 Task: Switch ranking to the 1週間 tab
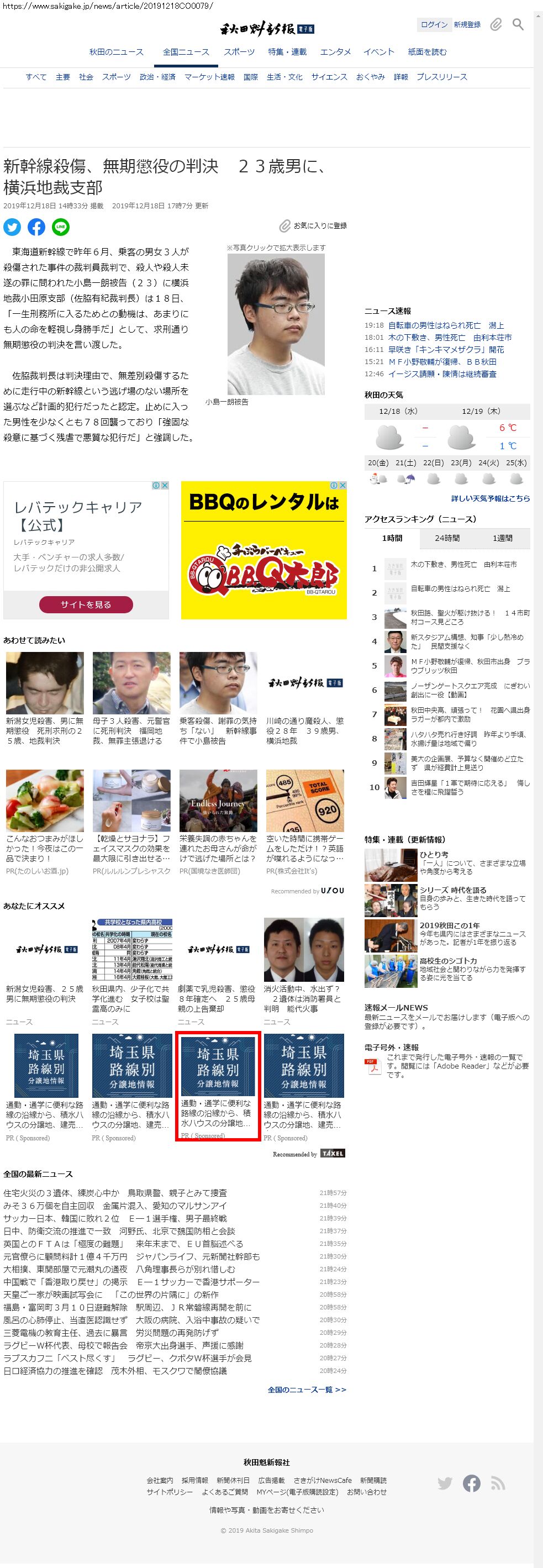pos(502,538)
